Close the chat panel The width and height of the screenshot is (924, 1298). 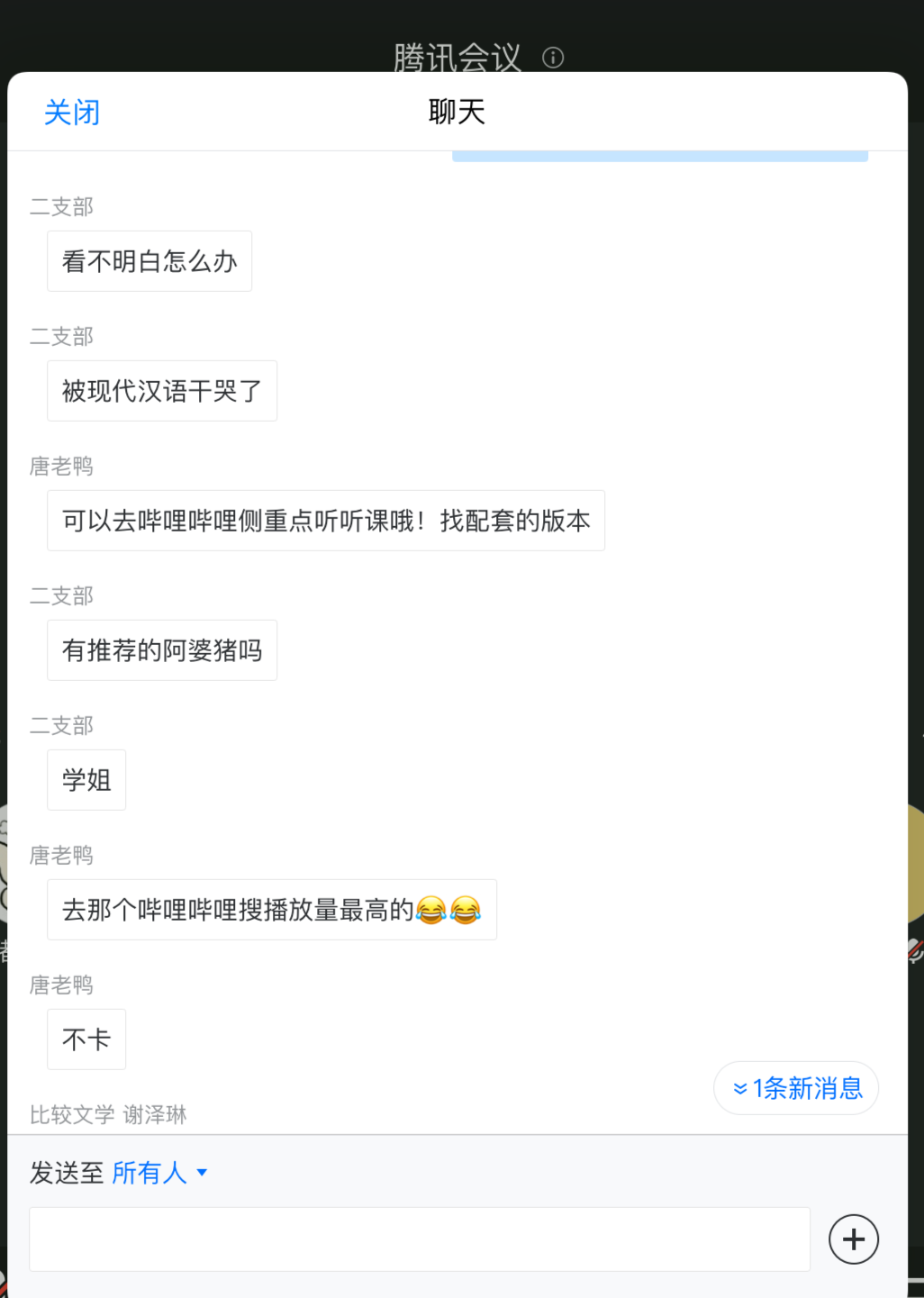pyautogui.click(x=72, y=113)
